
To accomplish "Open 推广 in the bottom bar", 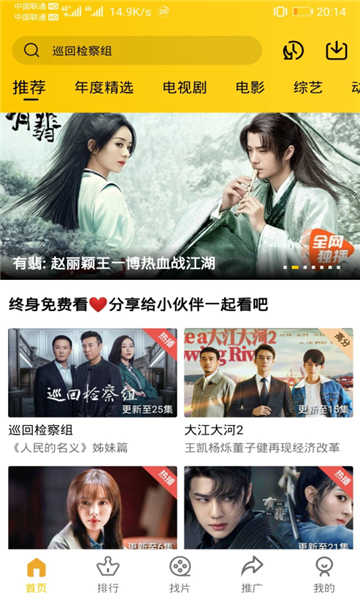I will click(x=252, y=574).
